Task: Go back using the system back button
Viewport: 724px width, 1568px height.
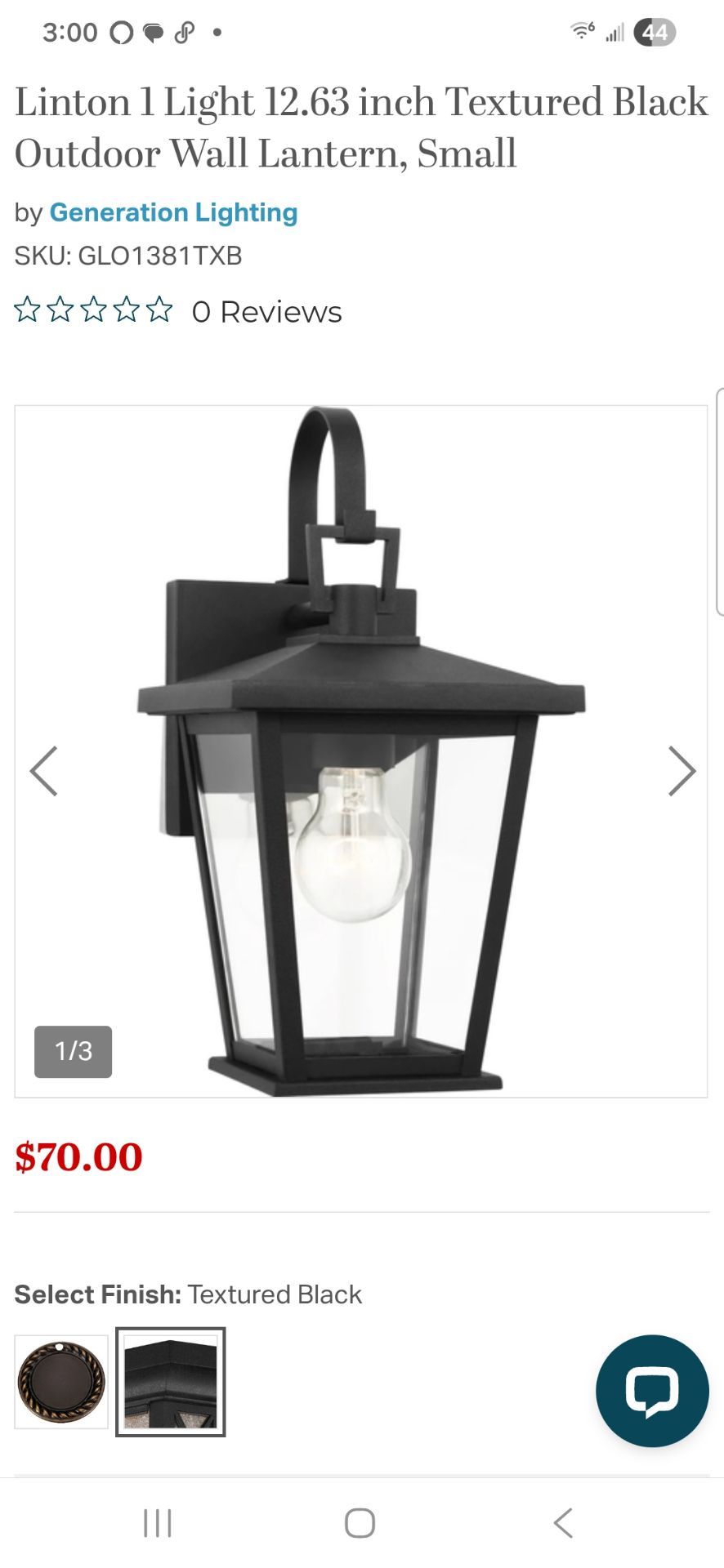Action: (x=563, y=1523)
